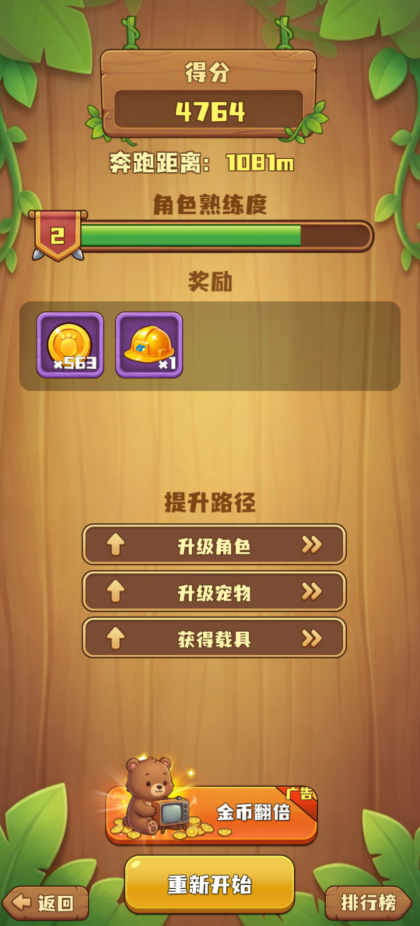View the gold coin reward ×563
Viewport: 420px width, 926px height.
[70, 345]
